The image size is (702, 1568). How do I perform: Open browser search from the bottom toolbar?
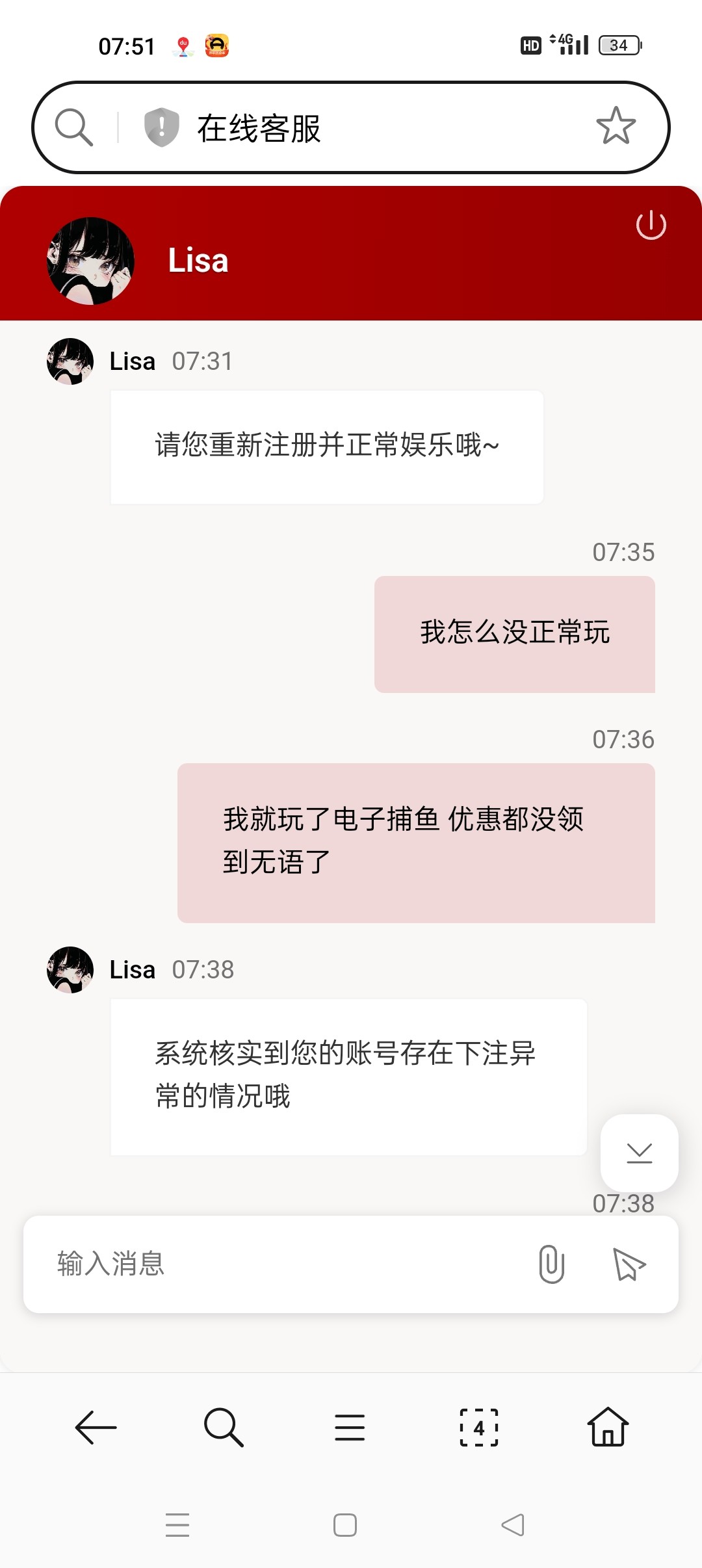point(224,1428)
